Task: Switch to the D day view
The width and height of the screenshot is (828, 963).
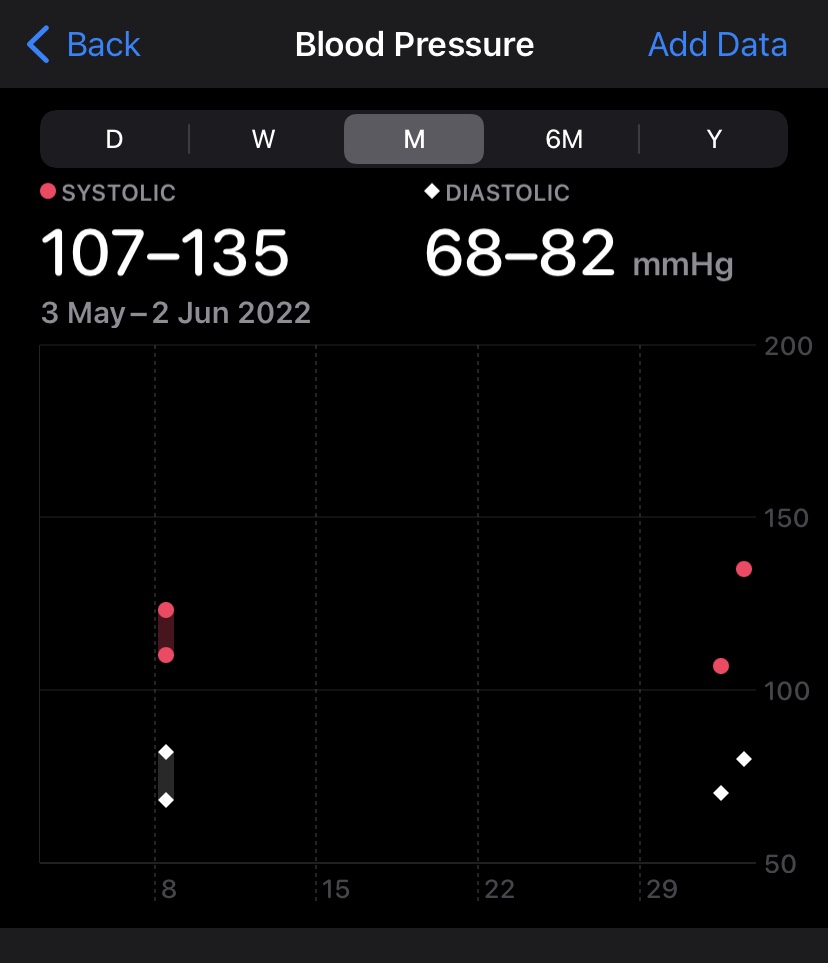Action: 114,139
